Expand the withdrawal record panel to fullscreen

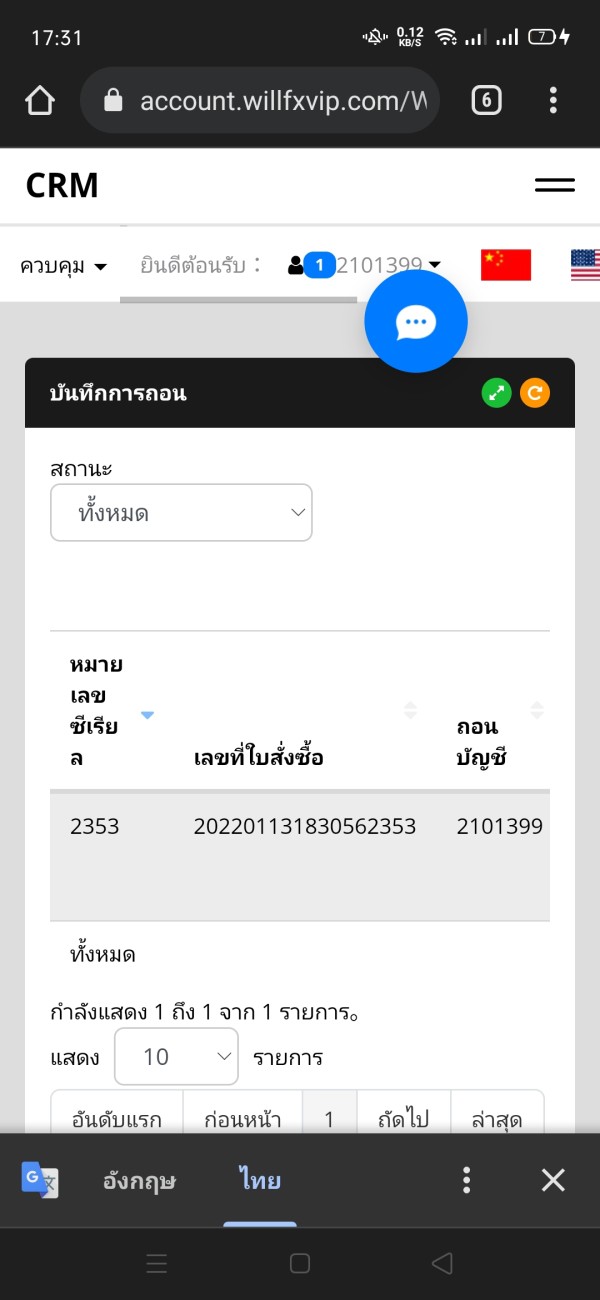pos(497,393)
